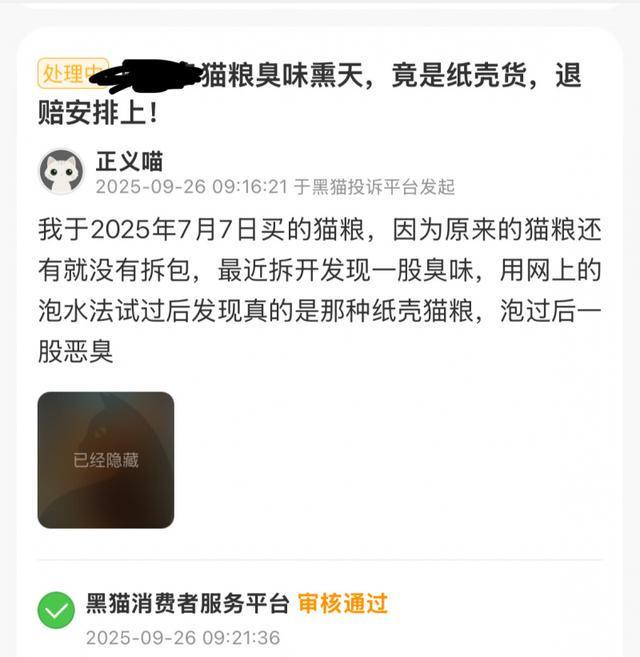
Task: Open the hidden image thumbnail 已经隐藏
Action: click(x=106, y=460)
